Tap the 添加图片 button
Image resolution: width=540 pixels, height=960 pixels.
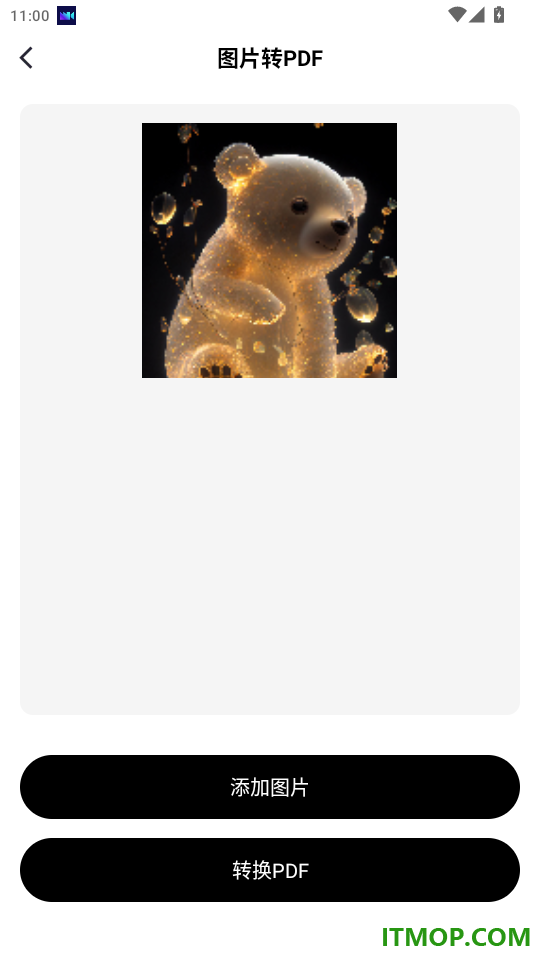point(270,787)
